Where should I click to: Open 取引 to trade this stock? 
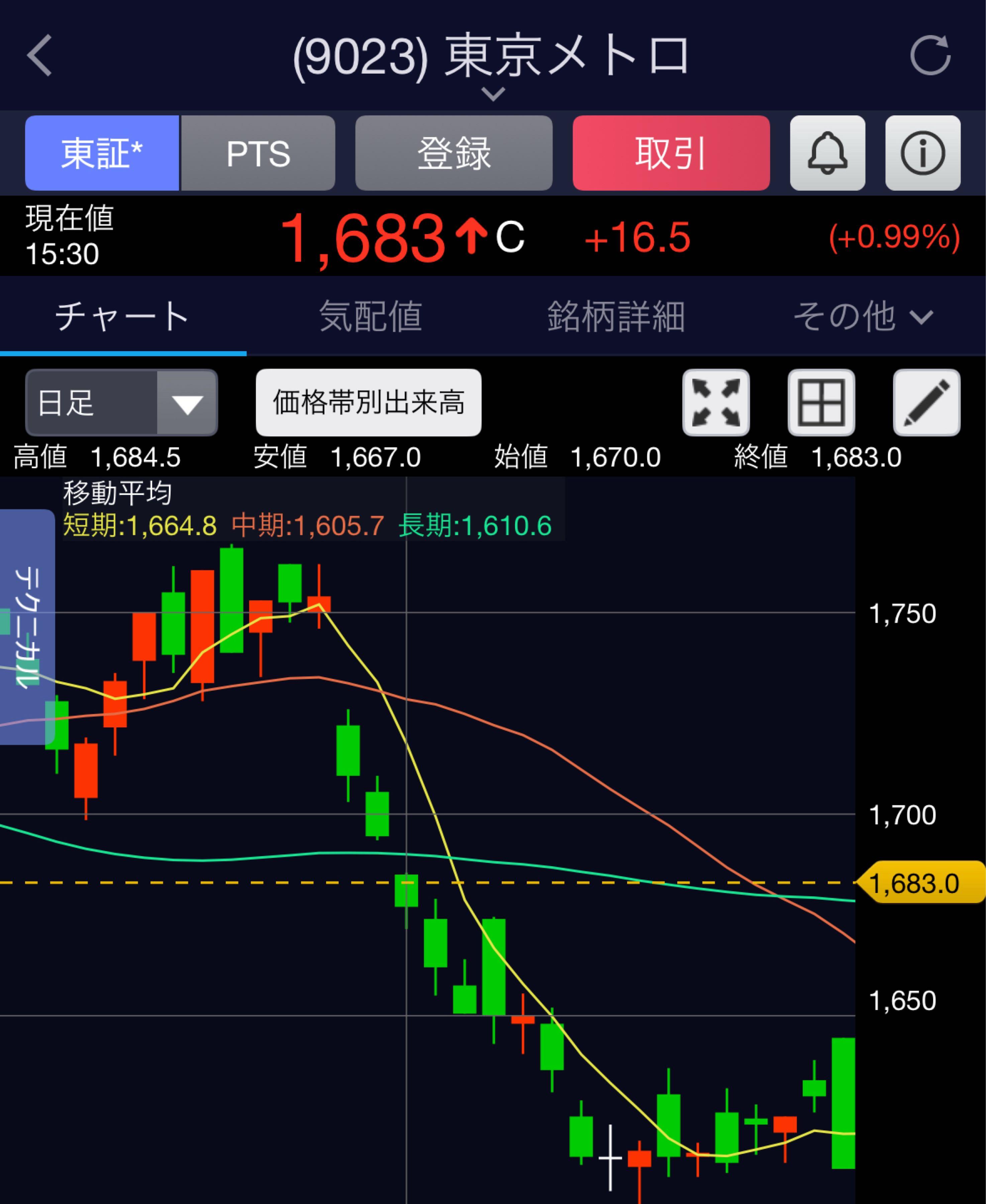671,153
